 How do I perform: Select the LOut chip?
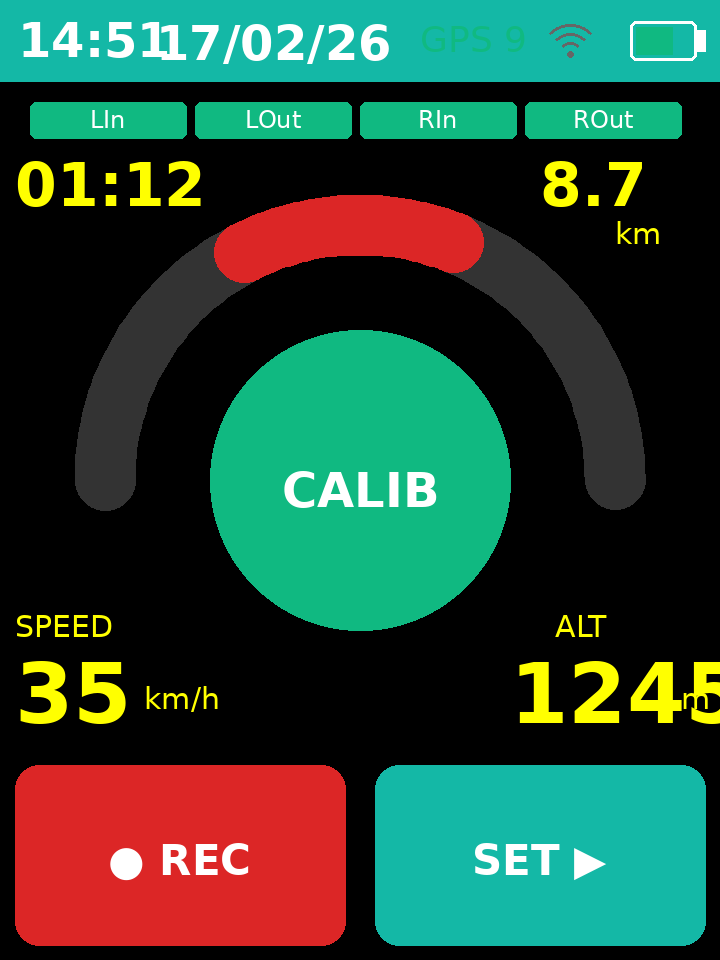pos(273,121)
